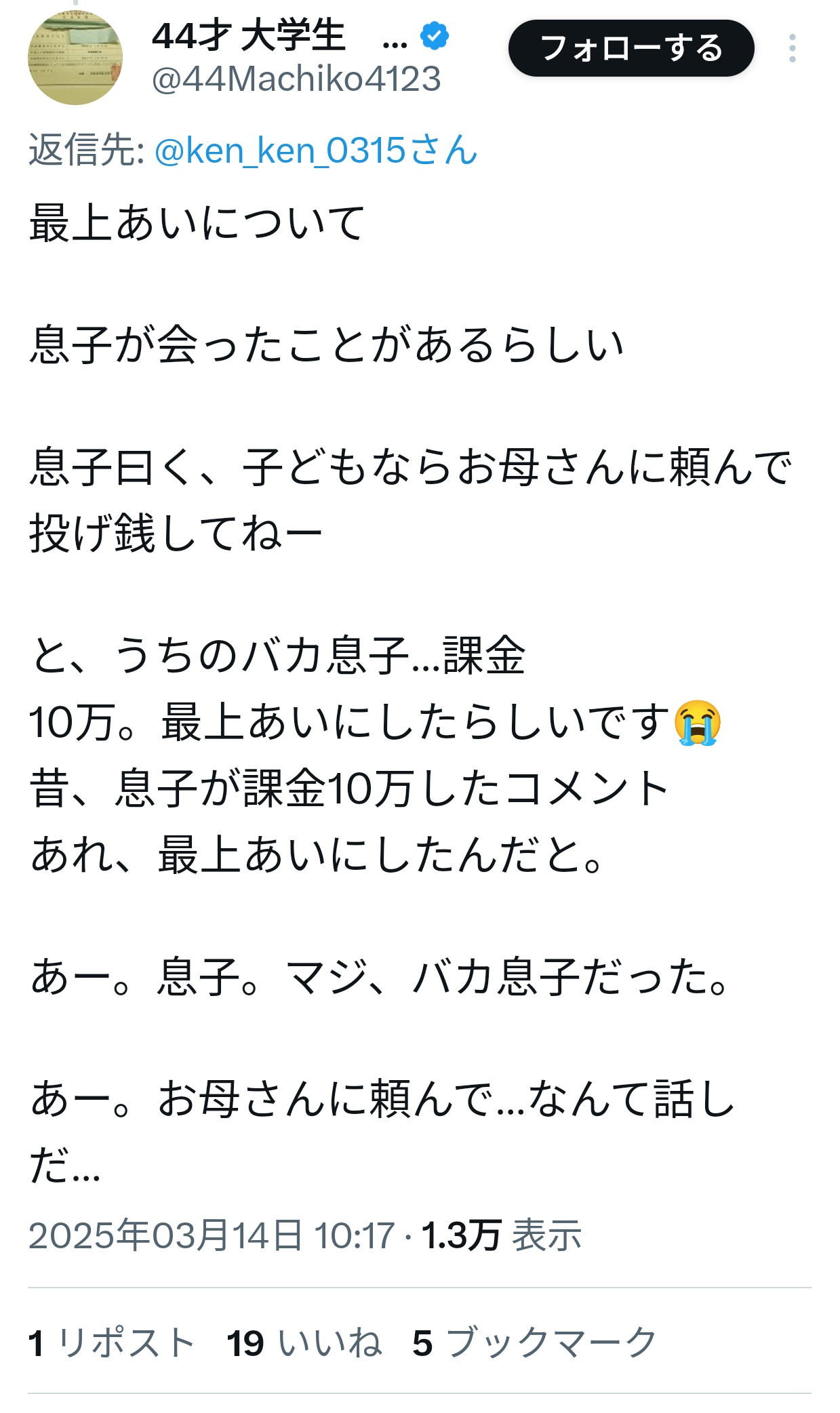
Task: Open the @44Machiko4123 profile name
Action: coord(296,79)
